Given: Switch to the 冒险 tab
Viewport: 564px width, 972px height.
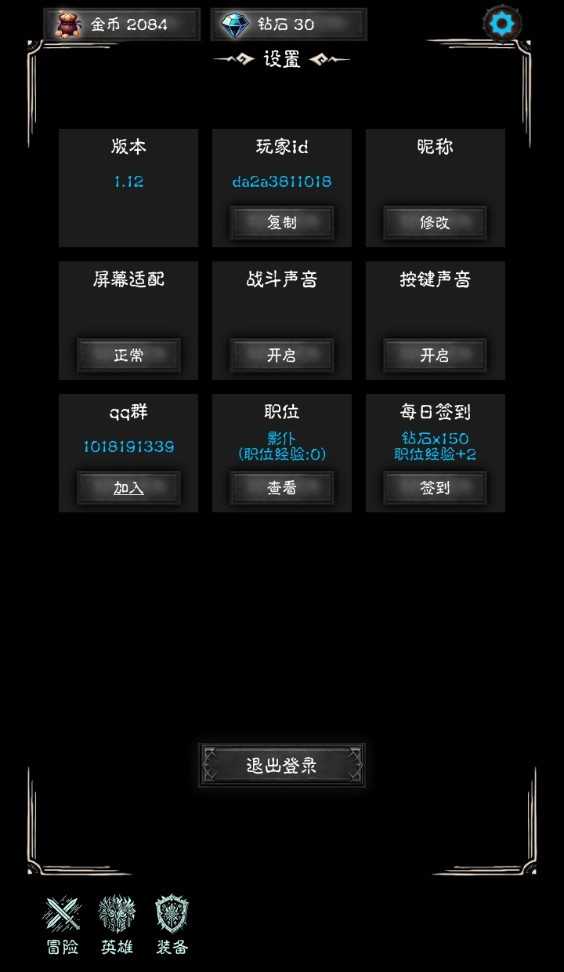Looking at the screenshot, I should point(63,924).
